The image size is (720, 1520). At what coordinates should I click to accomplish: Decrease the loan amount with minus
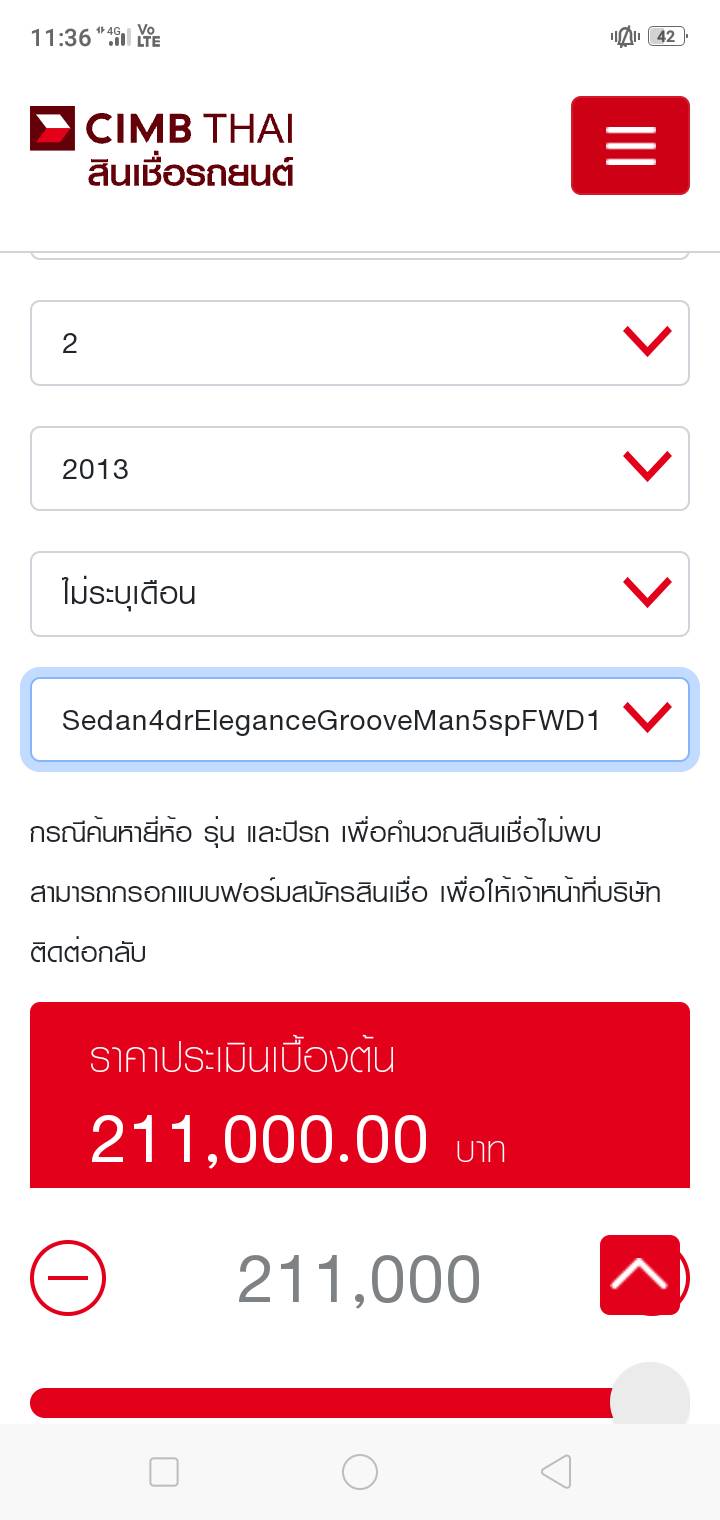click(68, 1278)
